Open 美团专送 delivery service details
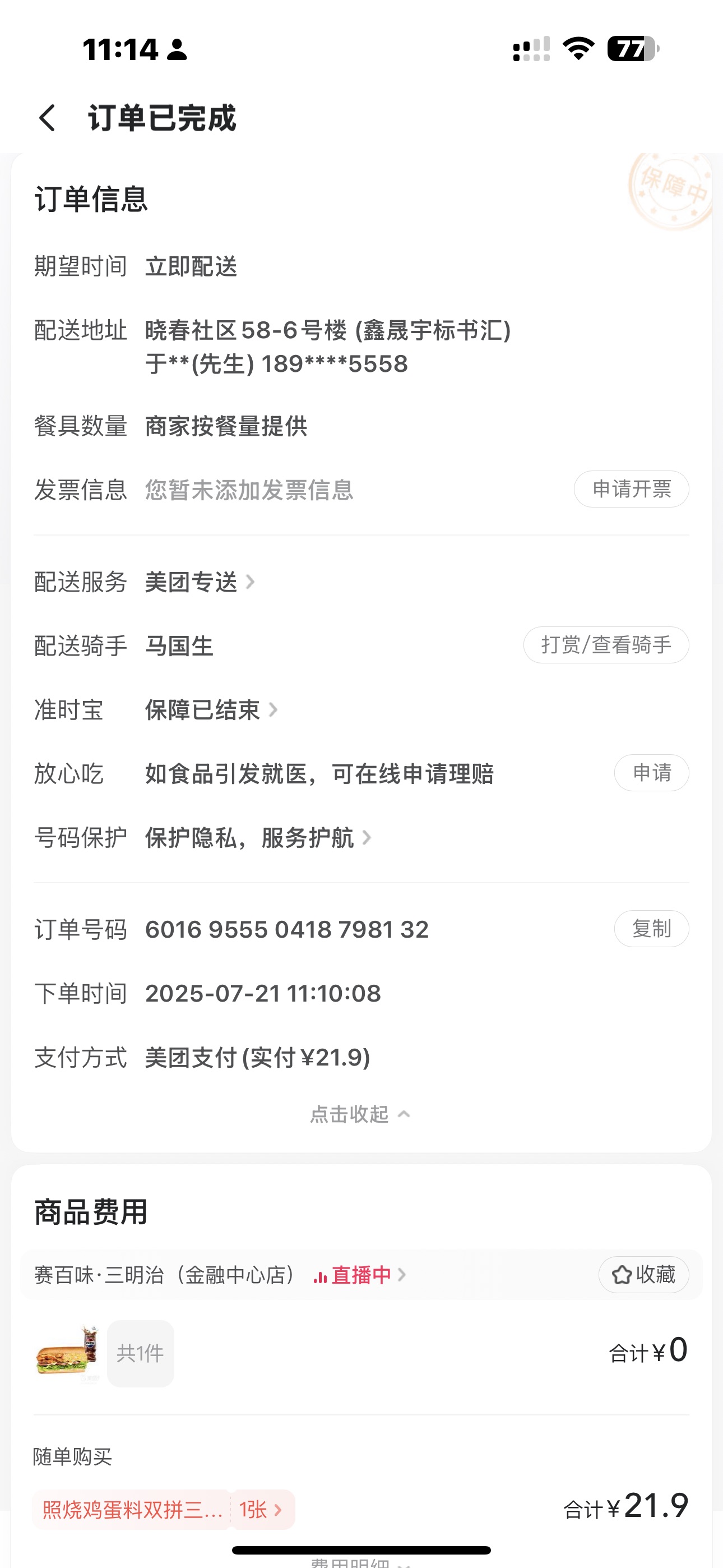The height and width of the screenshot is (1568, 723). (198, 582)
